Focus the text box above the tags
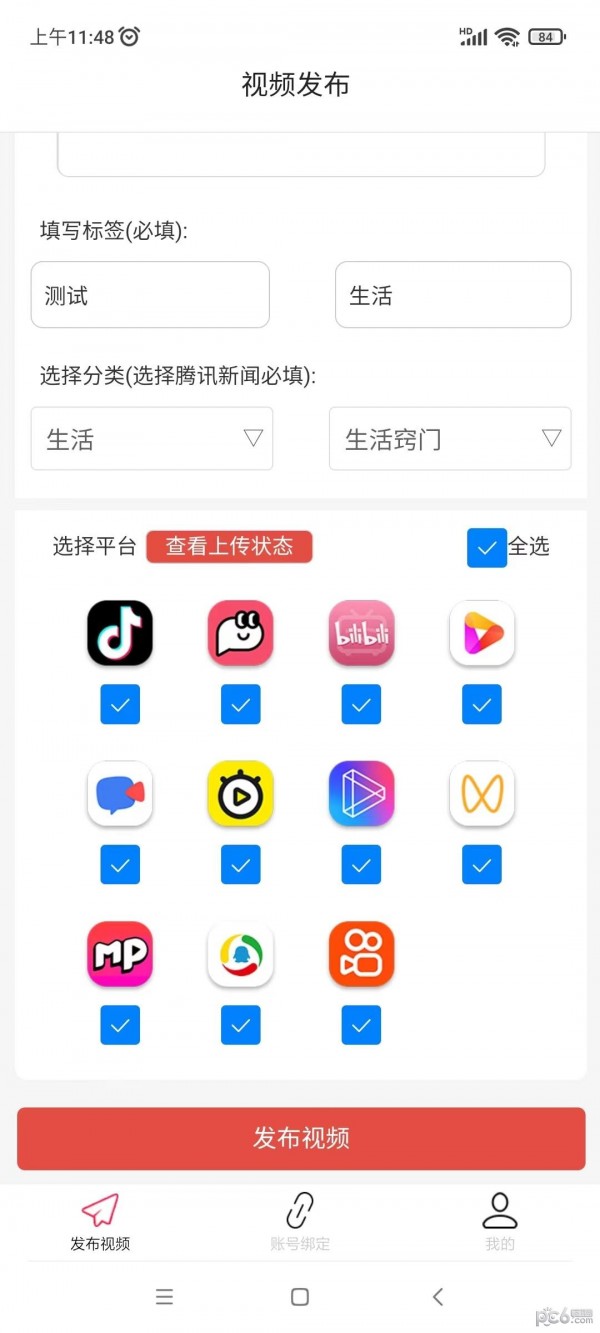 300,155
